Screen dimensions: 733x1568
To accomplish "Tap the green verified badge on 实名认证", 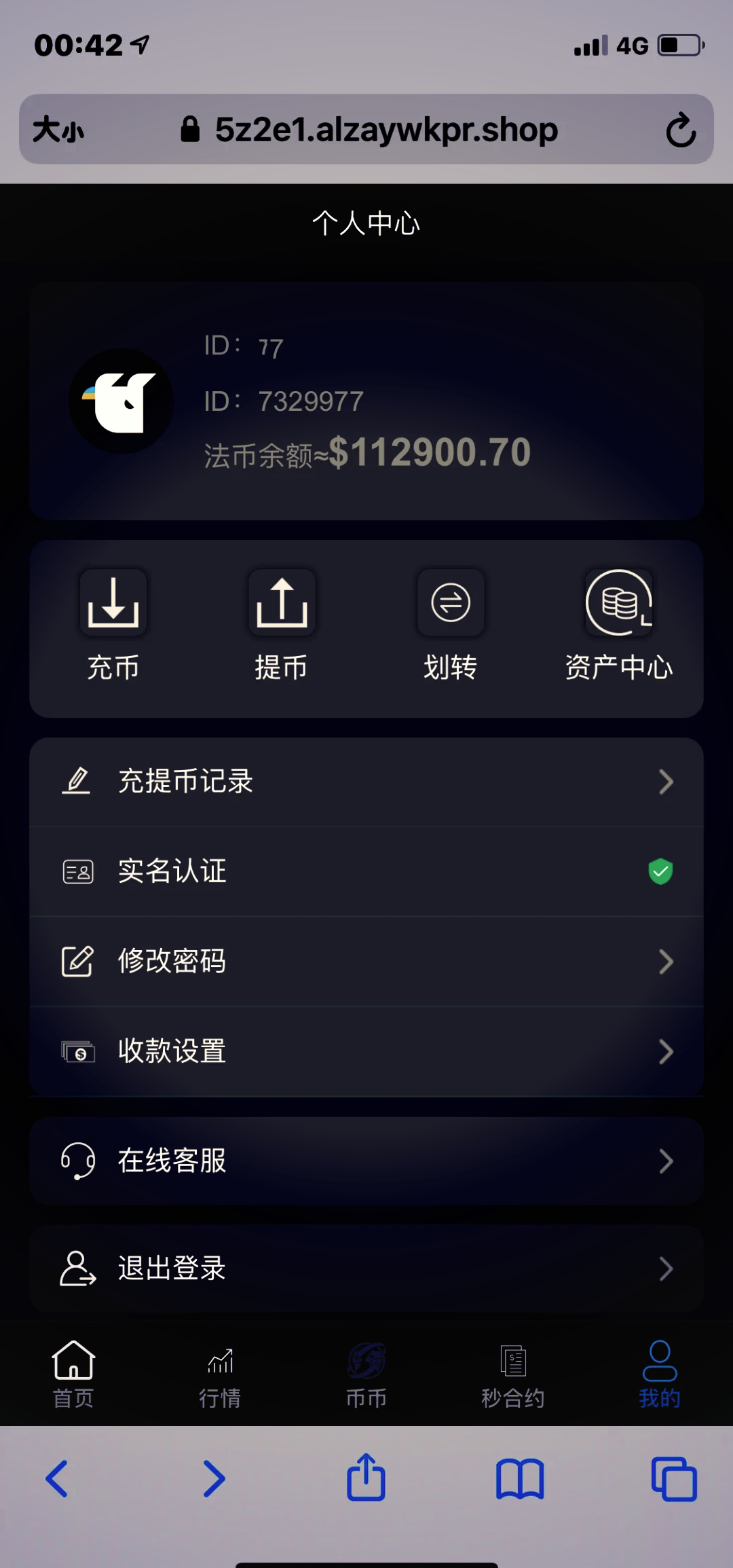I will [660, 871].
